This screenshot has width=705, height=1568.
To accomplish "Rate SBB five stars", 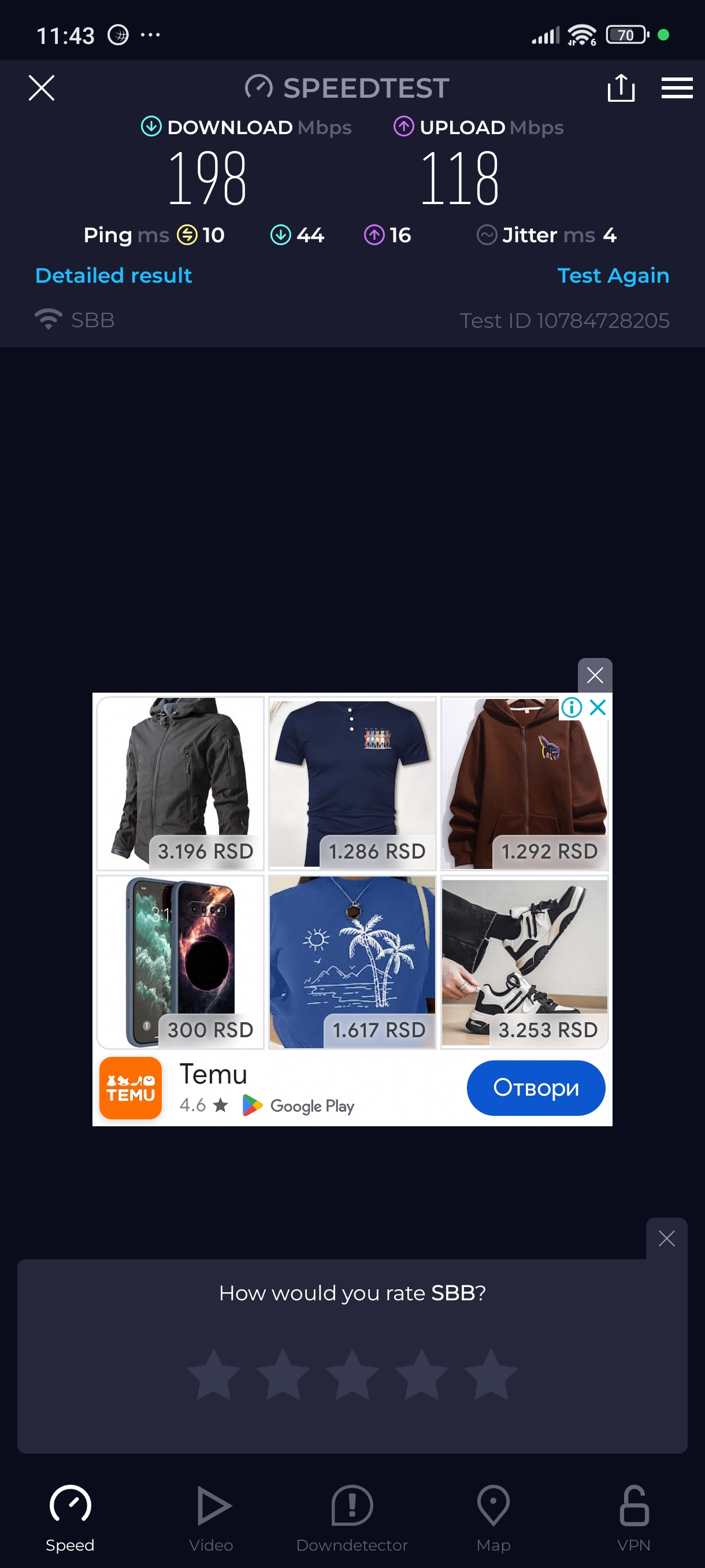I will [x=490, y=1374].
